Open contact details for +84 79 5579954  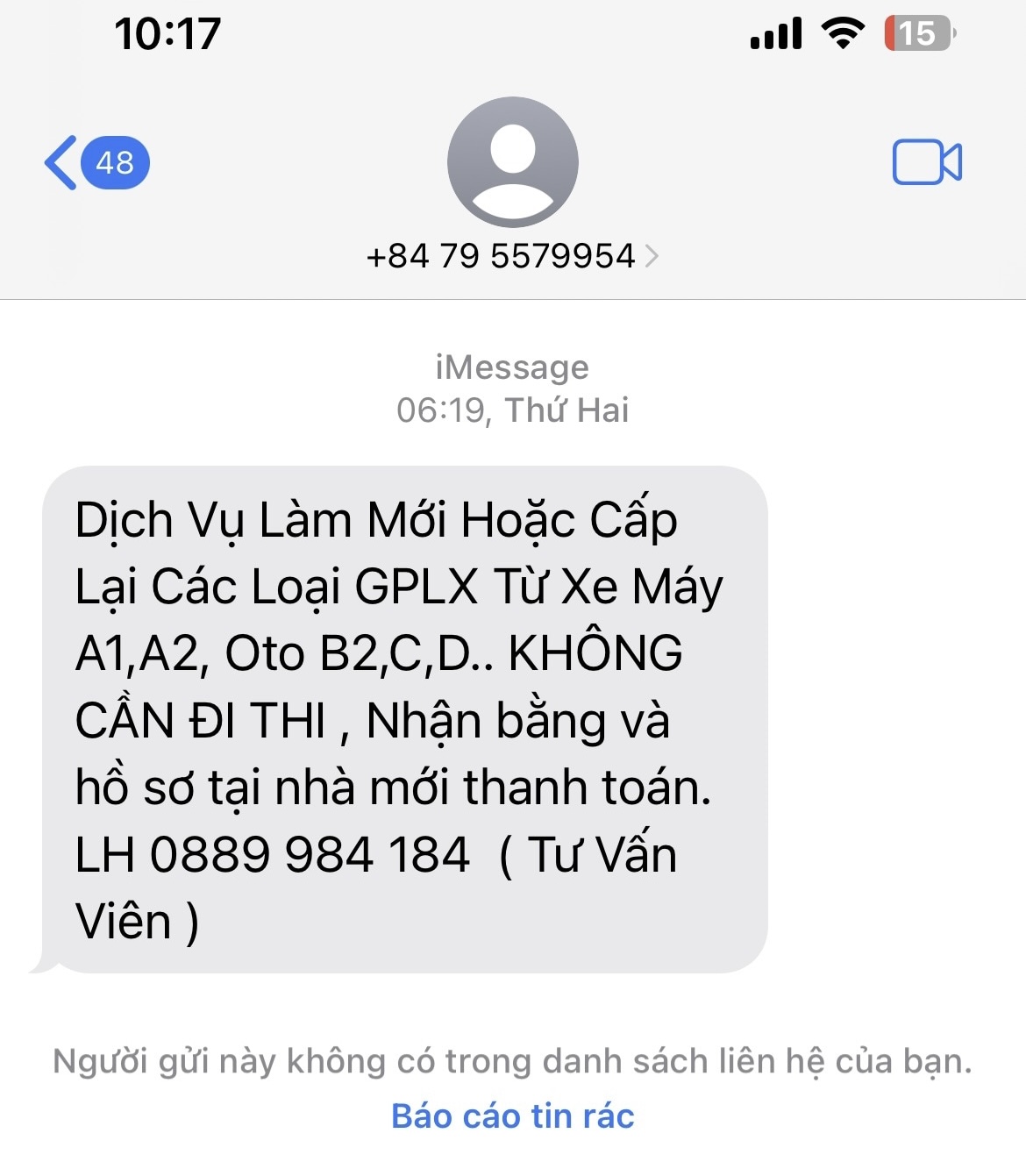(x=512, y=256)
